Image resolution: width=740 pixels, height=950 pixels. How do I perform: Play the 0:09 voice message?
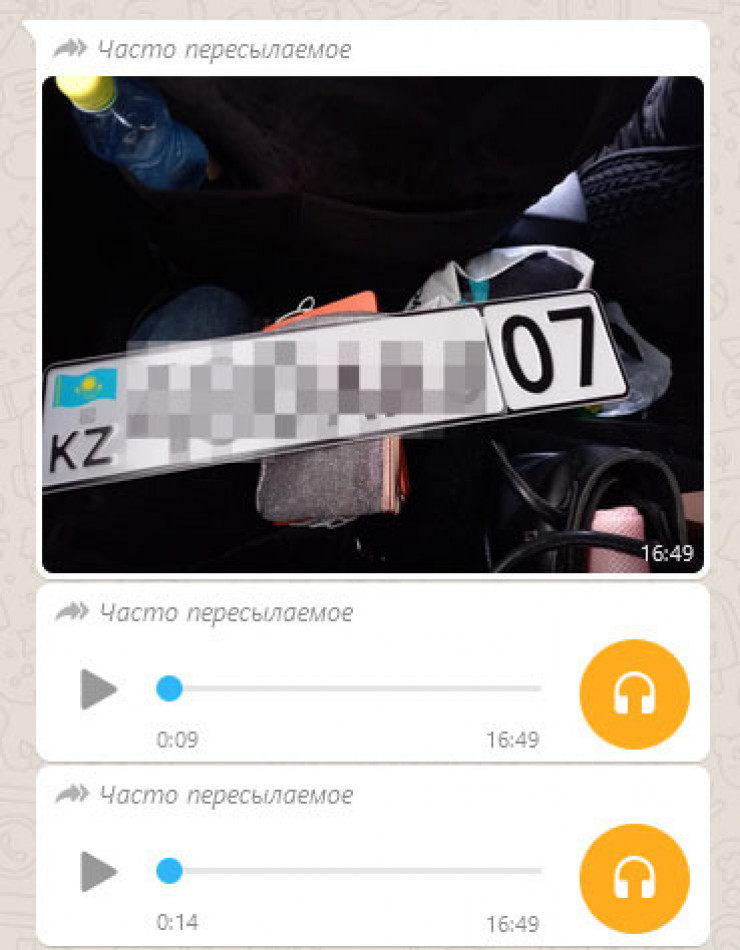pos(99,689)
